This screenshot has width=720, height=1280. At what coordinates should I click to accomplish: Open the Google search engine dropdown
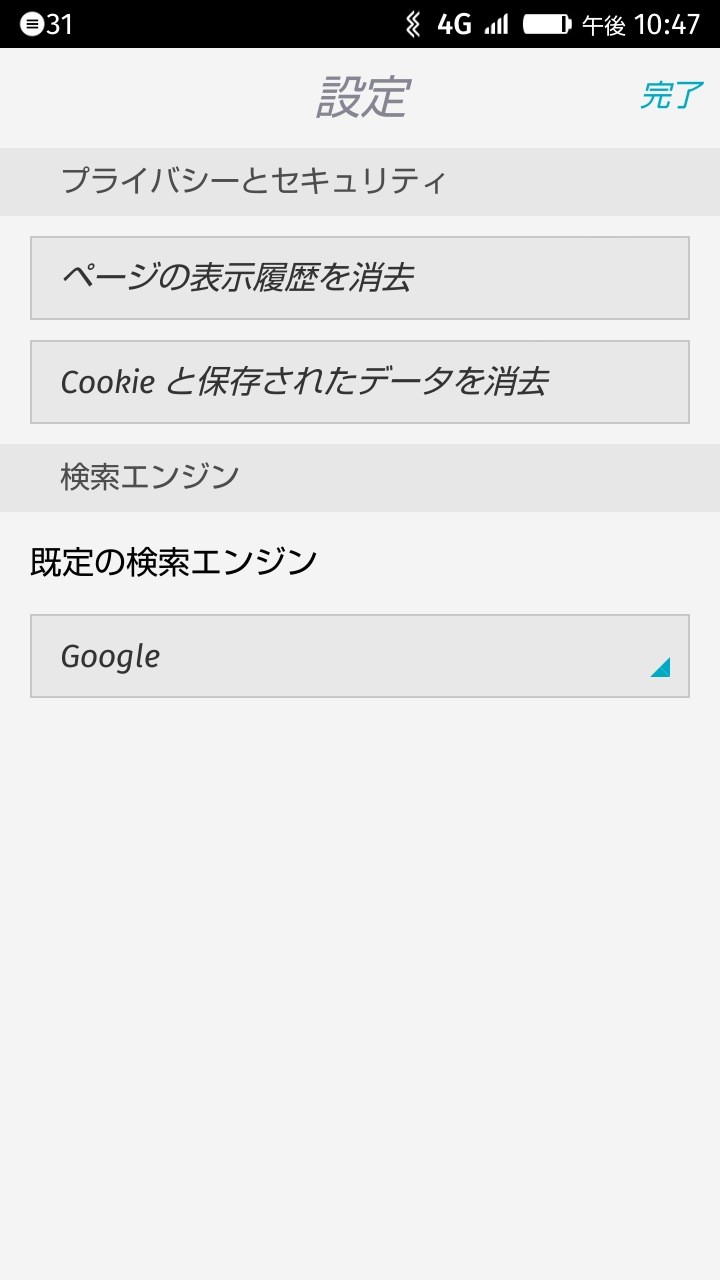(360, 656)
